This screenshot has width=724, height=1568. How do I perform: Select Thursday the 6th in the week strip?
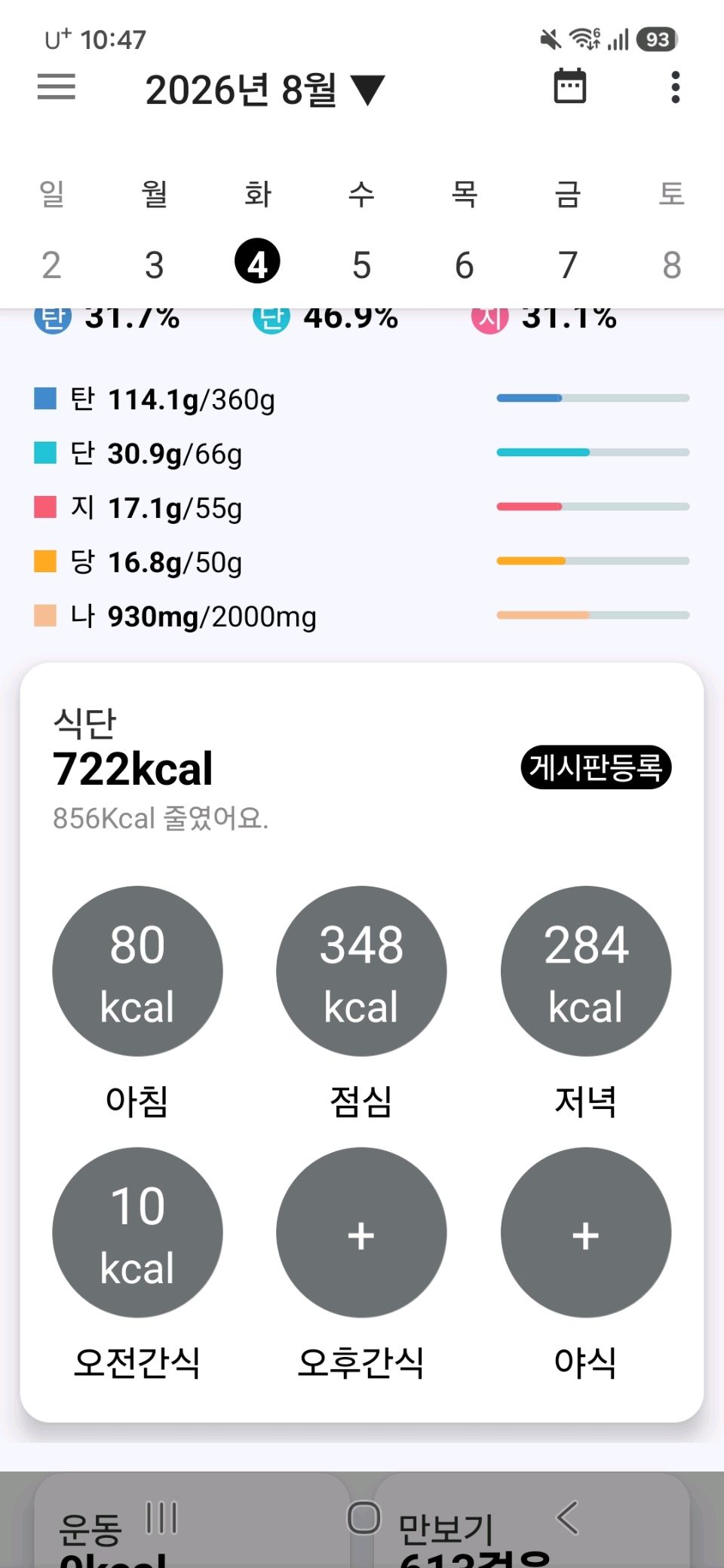[465, 265]
